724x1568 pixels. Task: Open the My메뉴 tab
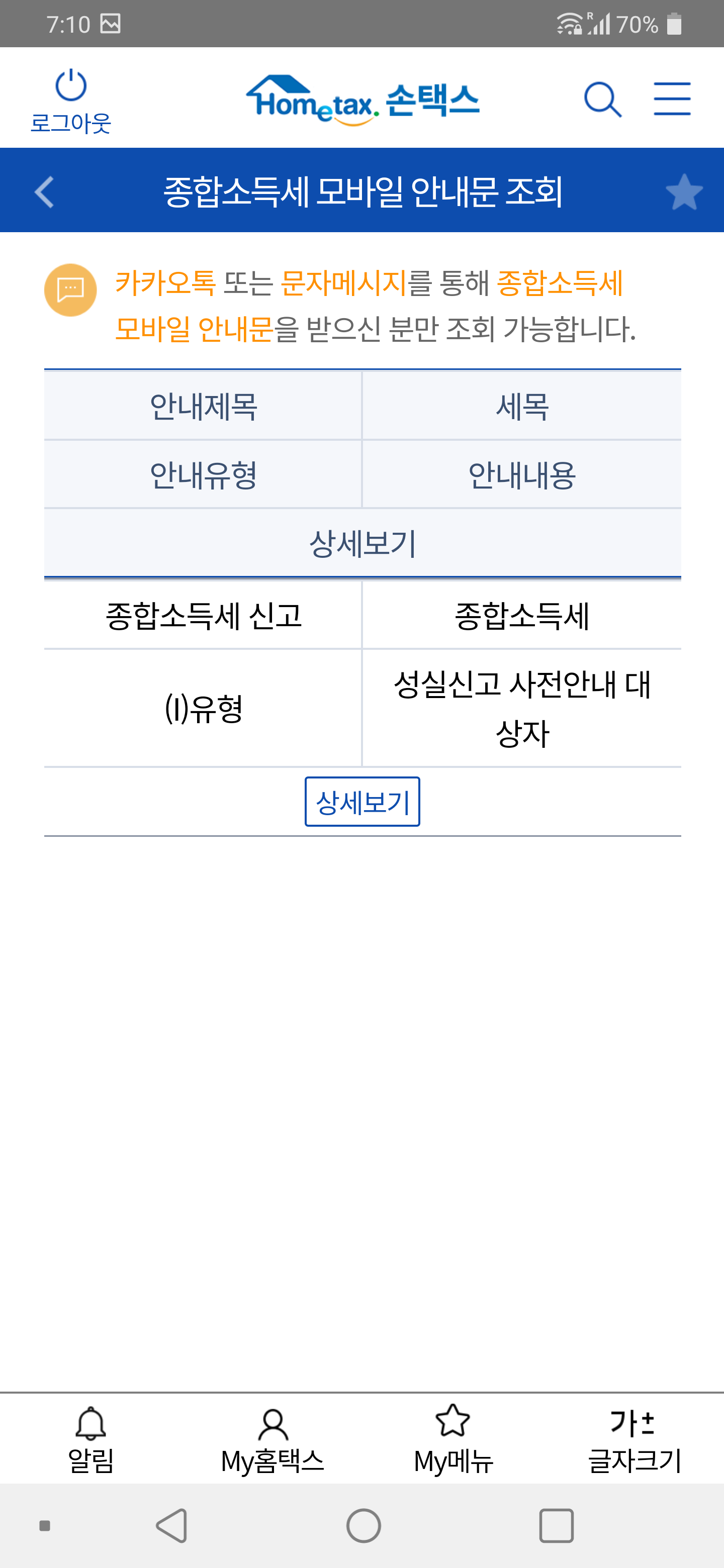point(453,1440)
